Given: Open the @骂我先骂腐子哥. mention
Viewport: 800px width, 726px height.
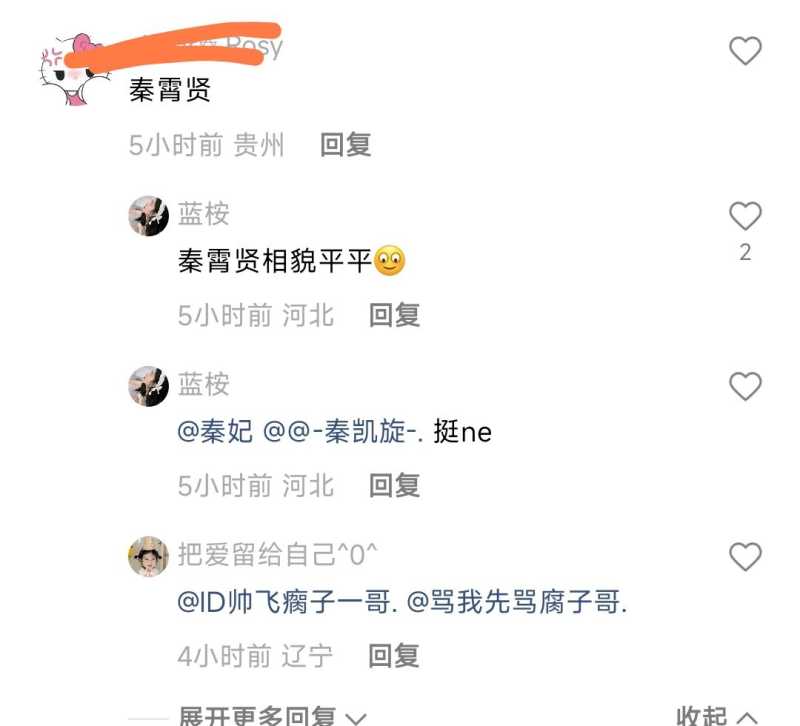Looking at the screenshot, I should 516,604.
